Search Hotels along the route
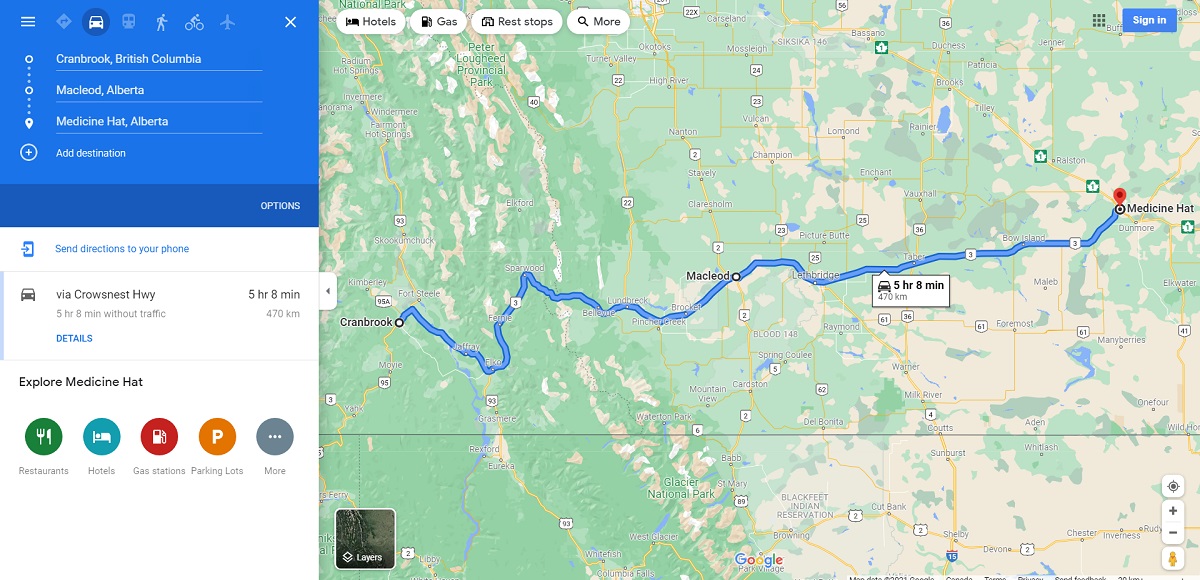 (x=370, y=21)
